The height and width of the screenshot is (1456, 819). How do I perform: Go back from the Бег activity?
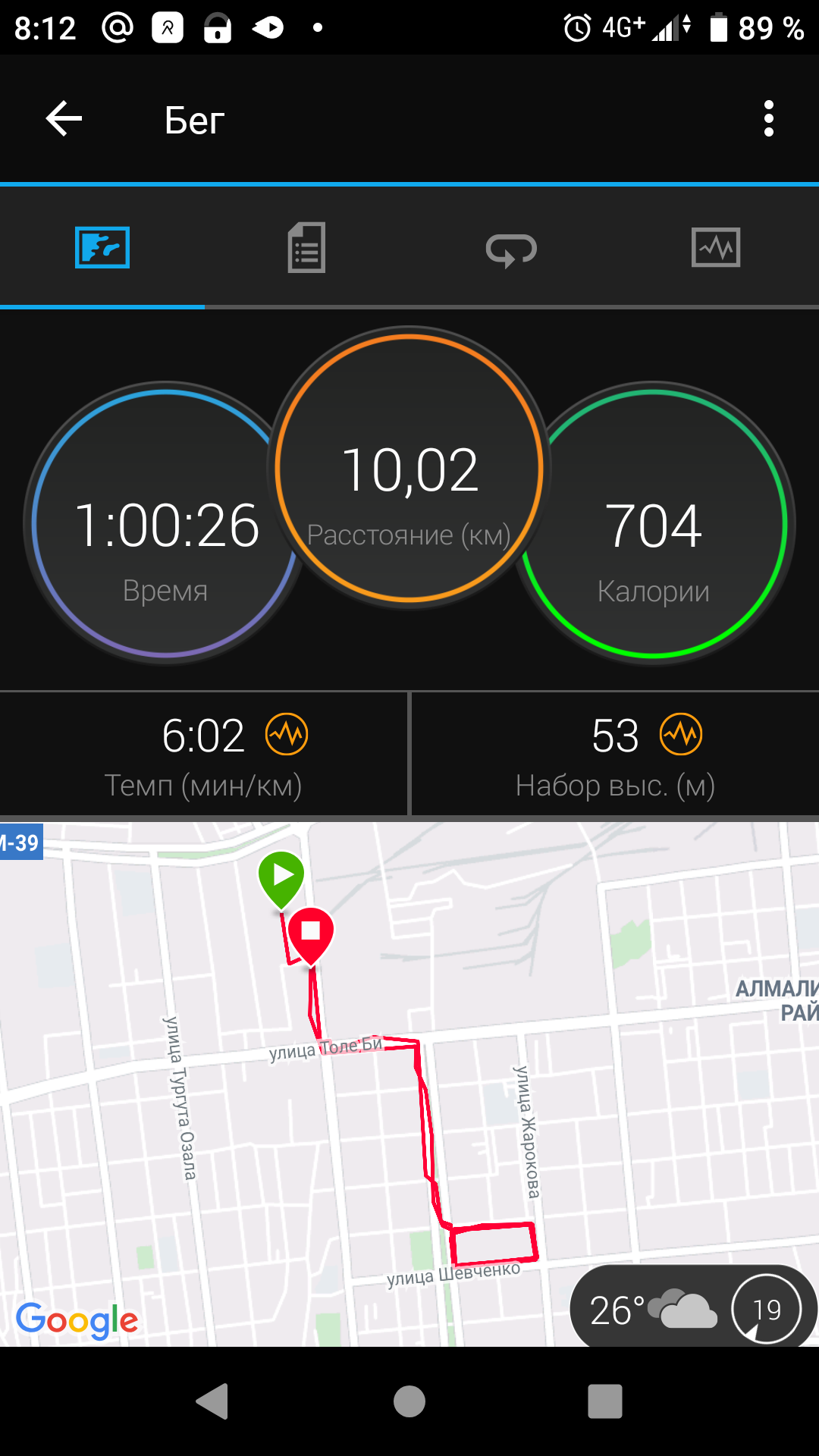coord(64,119)
